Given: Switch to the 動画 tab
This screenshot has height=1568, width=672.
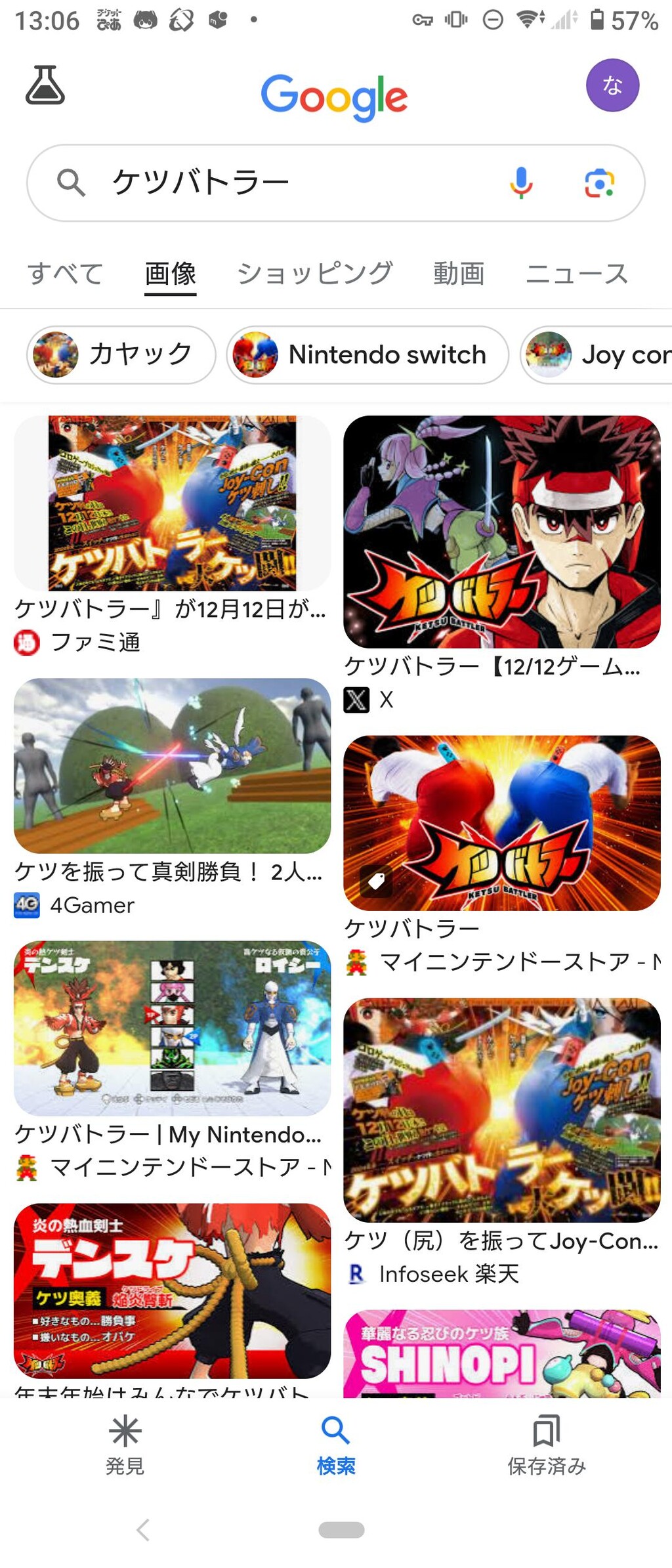Looking at the screenshot, I should pyautogui.click(x=459, y=274).
